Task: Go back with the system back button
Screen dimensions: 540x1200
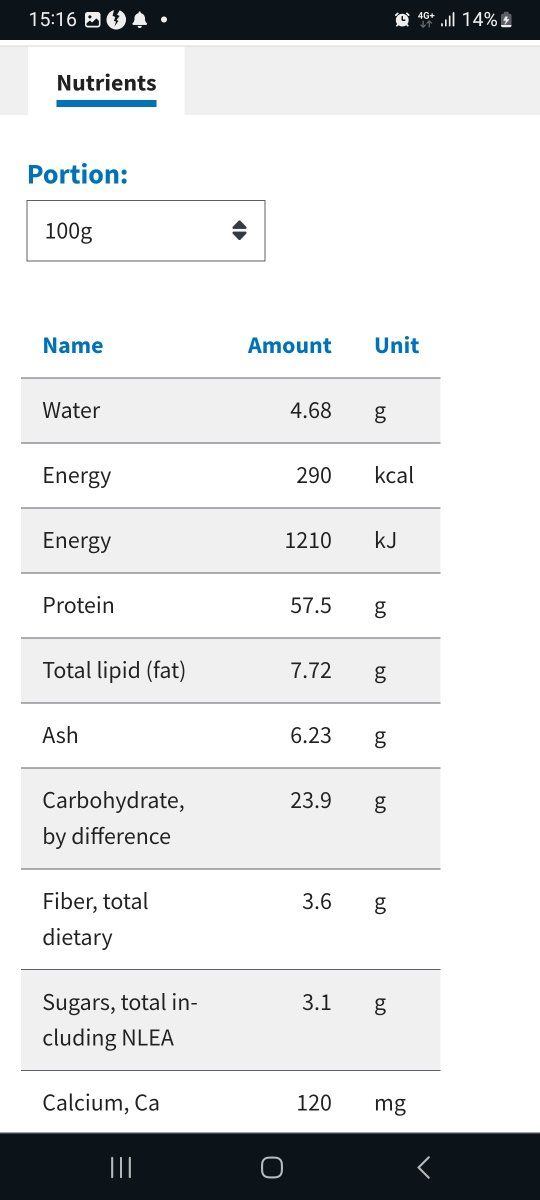Action: tap(423, 1167)
